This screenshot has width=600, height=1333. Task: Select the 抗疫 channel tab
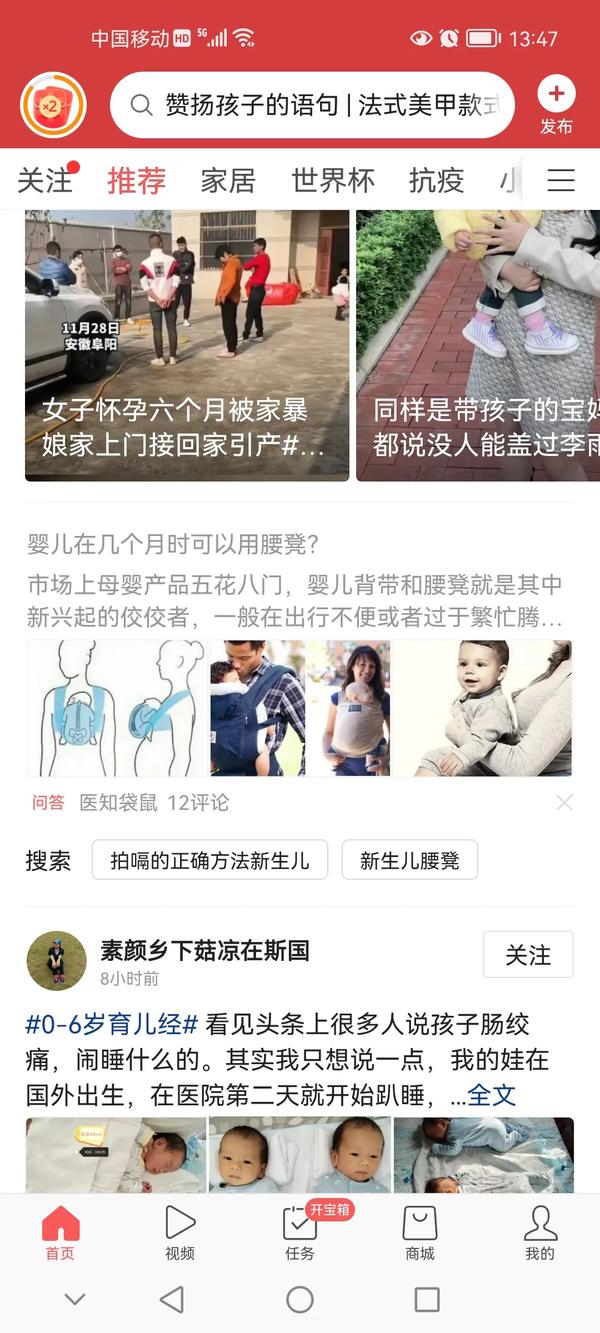click(x=436, y=181)
